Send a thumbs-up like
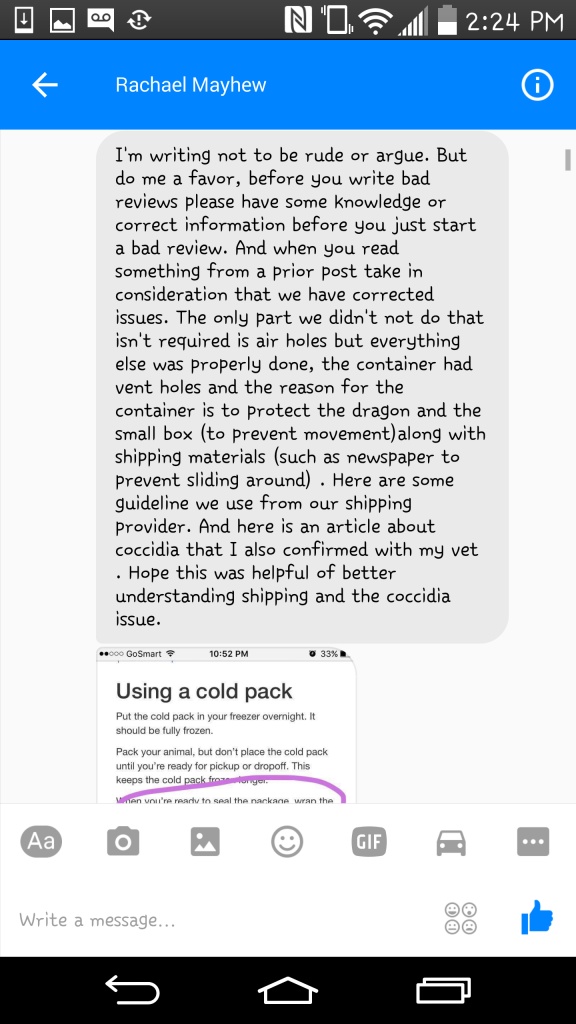Viewport: 576px width, 1024px height. click(537, 918)
